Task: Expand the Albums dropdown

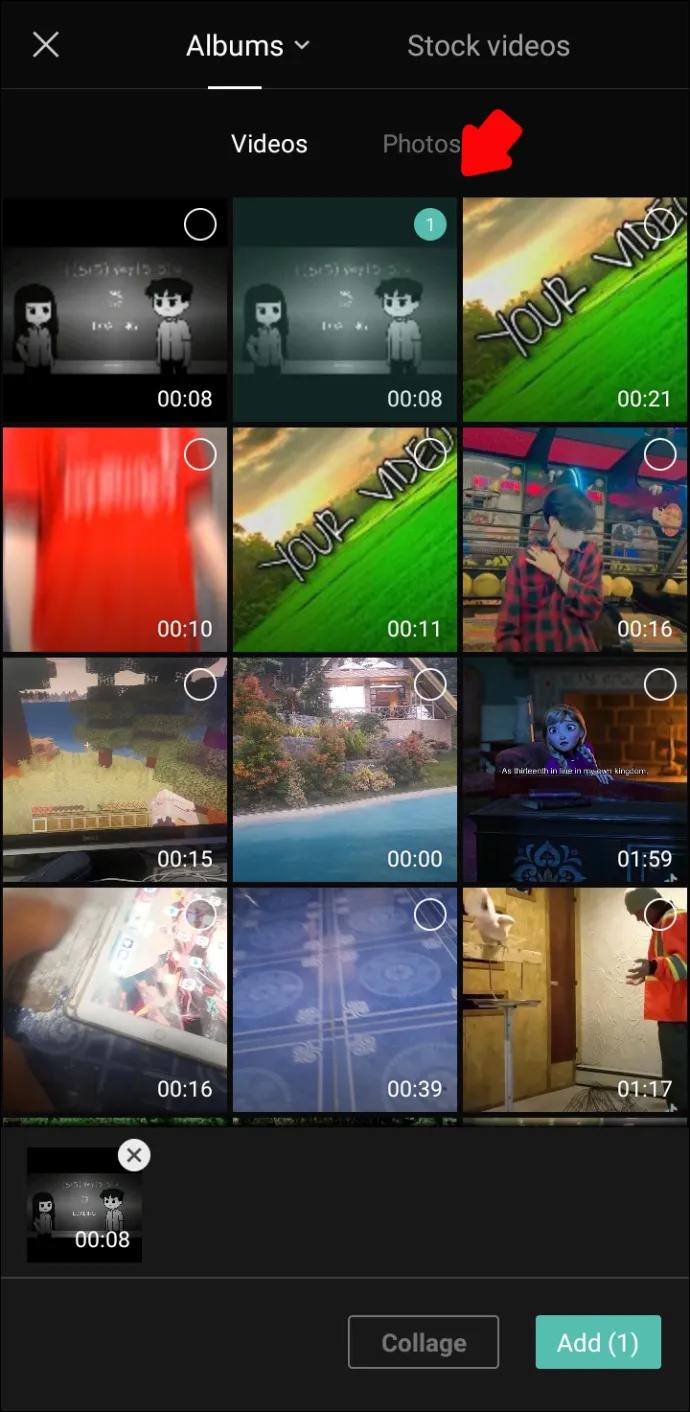Action: [248, 46]
